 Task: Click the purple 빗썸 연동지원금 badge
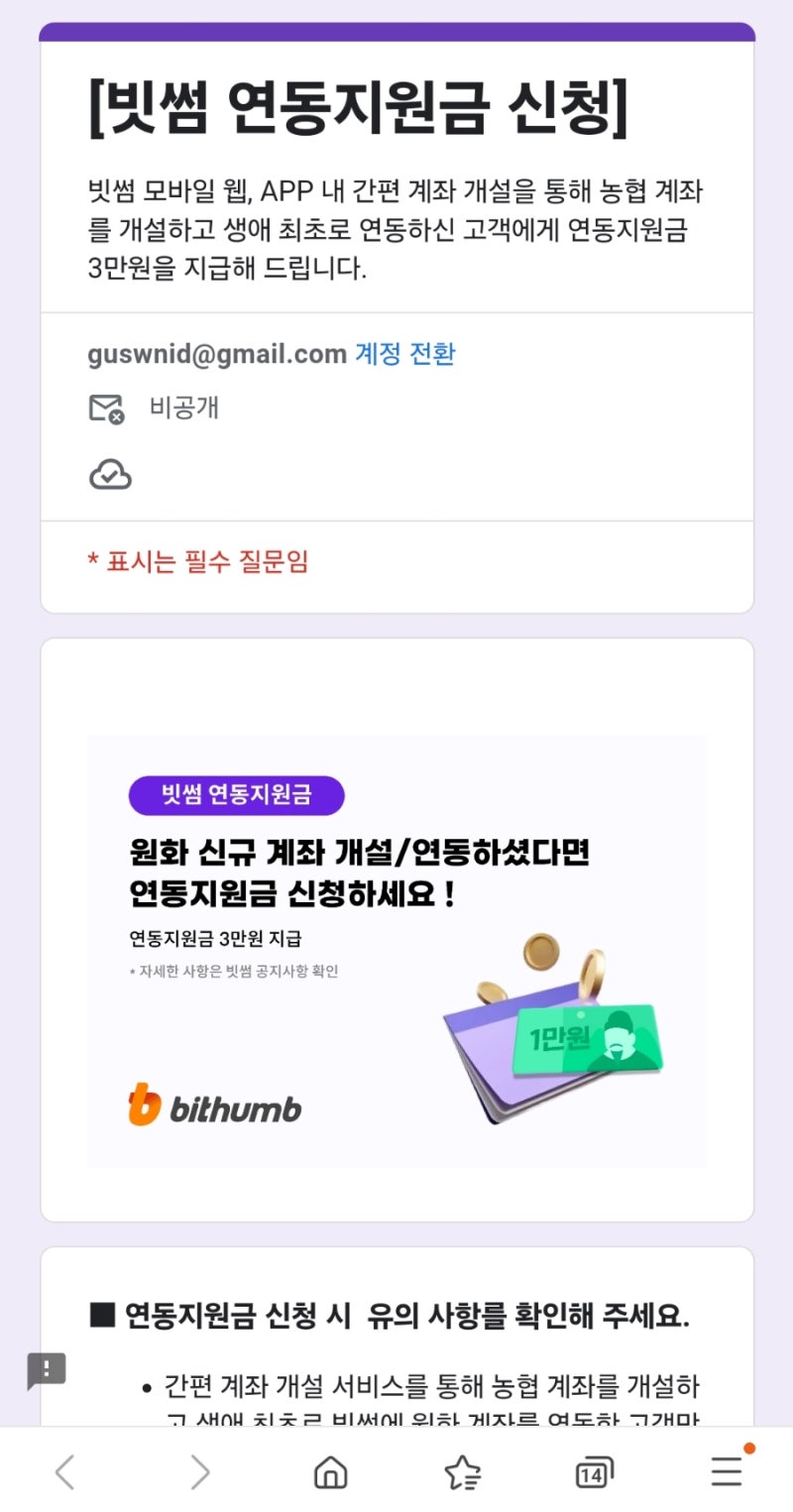point(237,795)
